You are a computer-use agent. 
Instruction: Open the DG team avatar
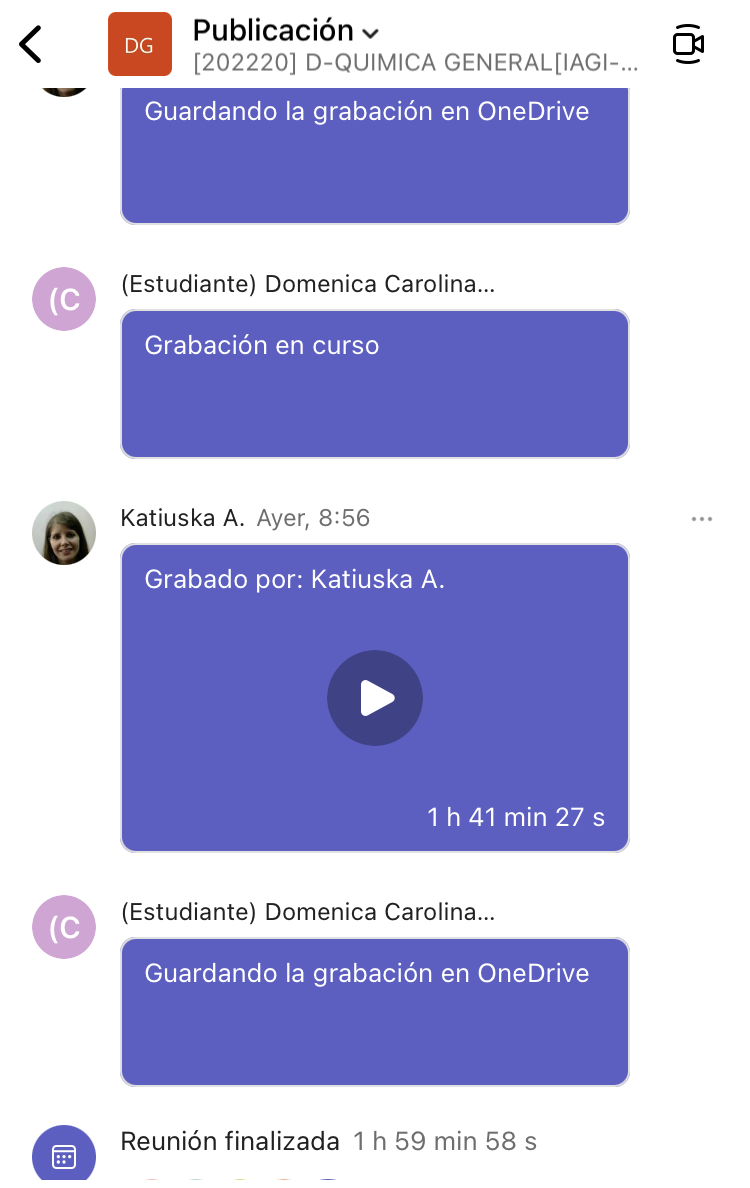[x=140, y=44]
